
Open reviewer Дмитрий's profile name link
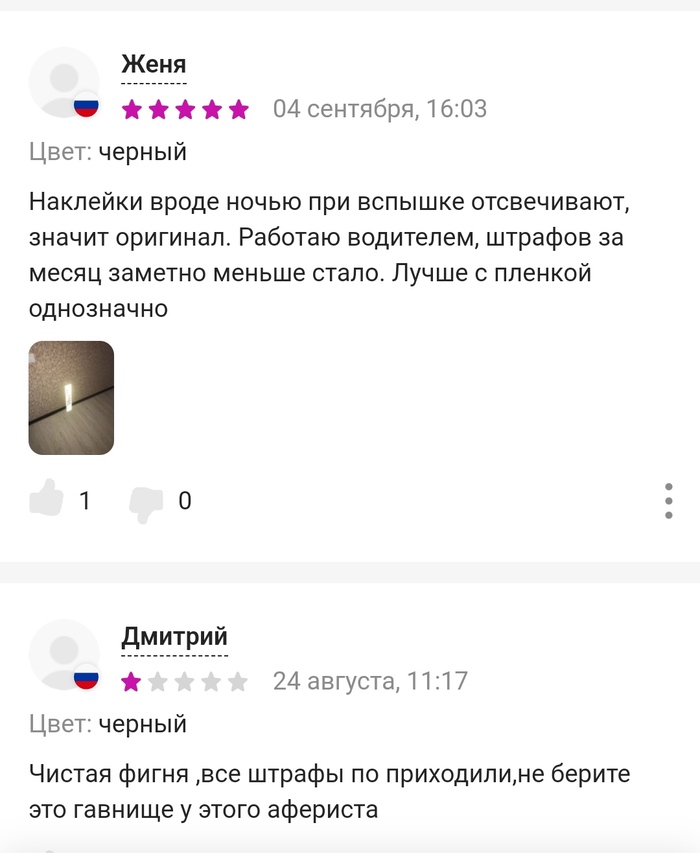point(174,637)
